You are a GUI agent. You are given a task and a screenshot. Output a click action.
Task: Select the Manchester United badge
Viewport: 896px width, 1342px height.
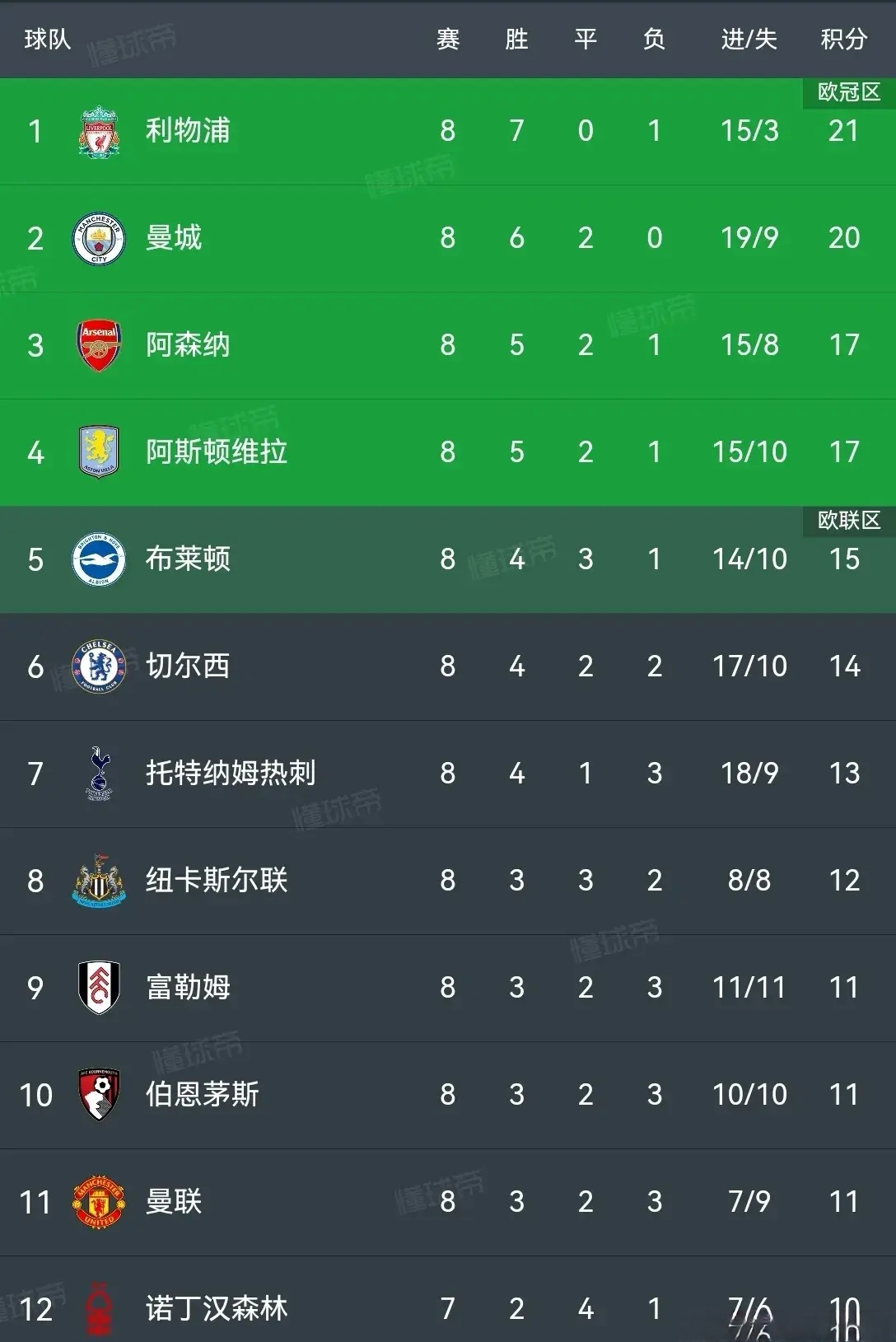point(98,1201)
